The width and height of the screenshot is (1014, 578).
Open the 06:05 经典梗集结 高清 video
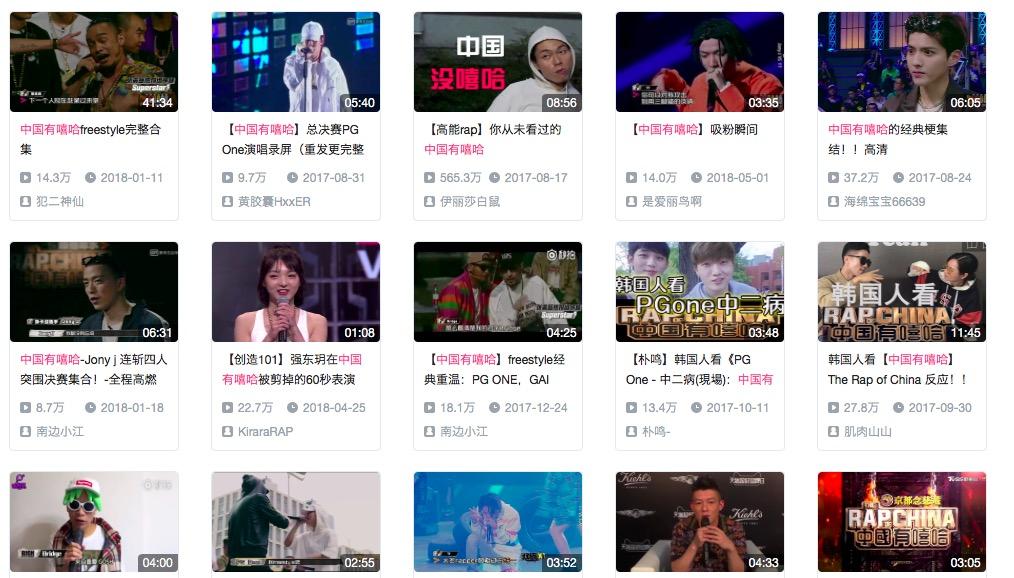[902, 62]
